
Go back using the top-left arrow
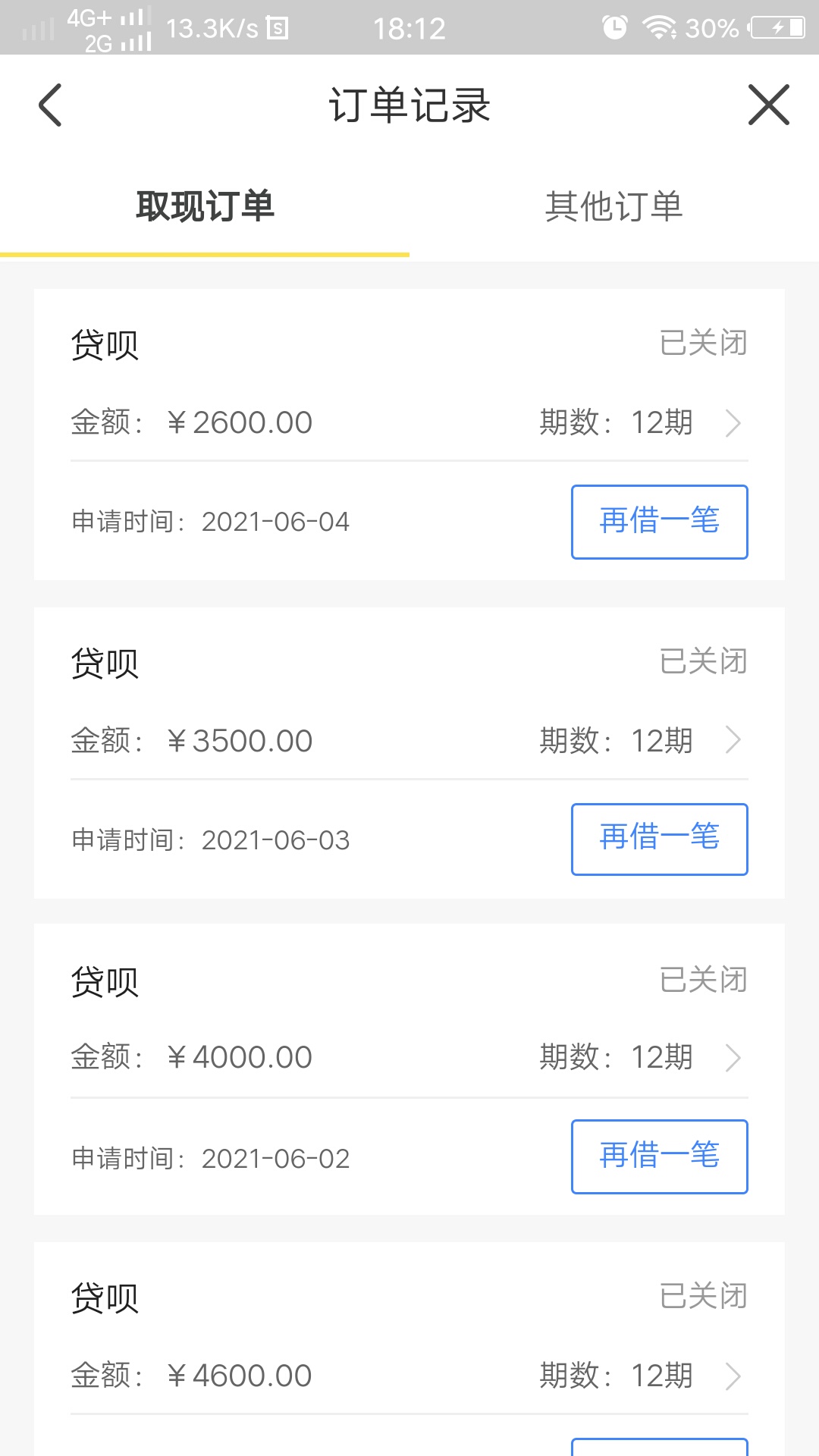pyautogui.click(x=50, y=105)
